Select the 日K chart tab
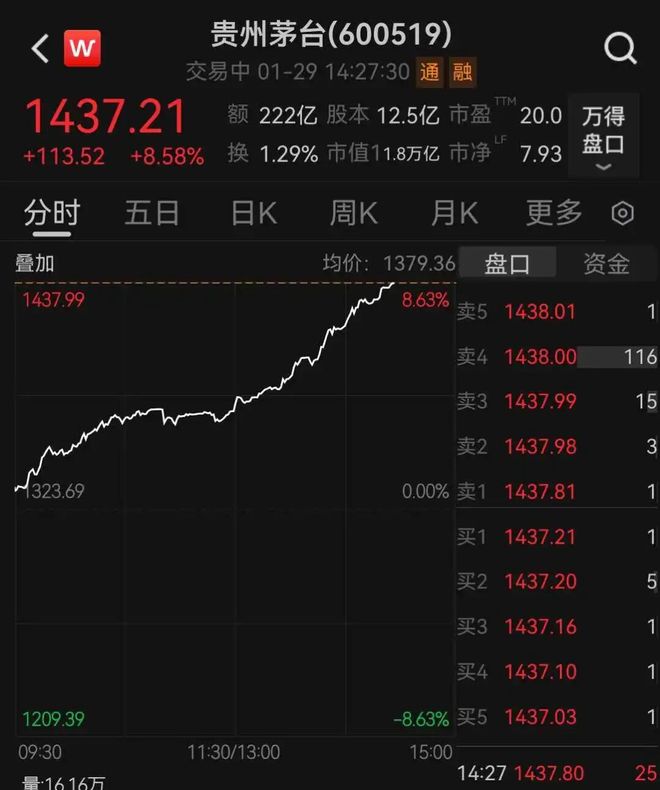This screenshot has width=660, height=790. point(253,212)
